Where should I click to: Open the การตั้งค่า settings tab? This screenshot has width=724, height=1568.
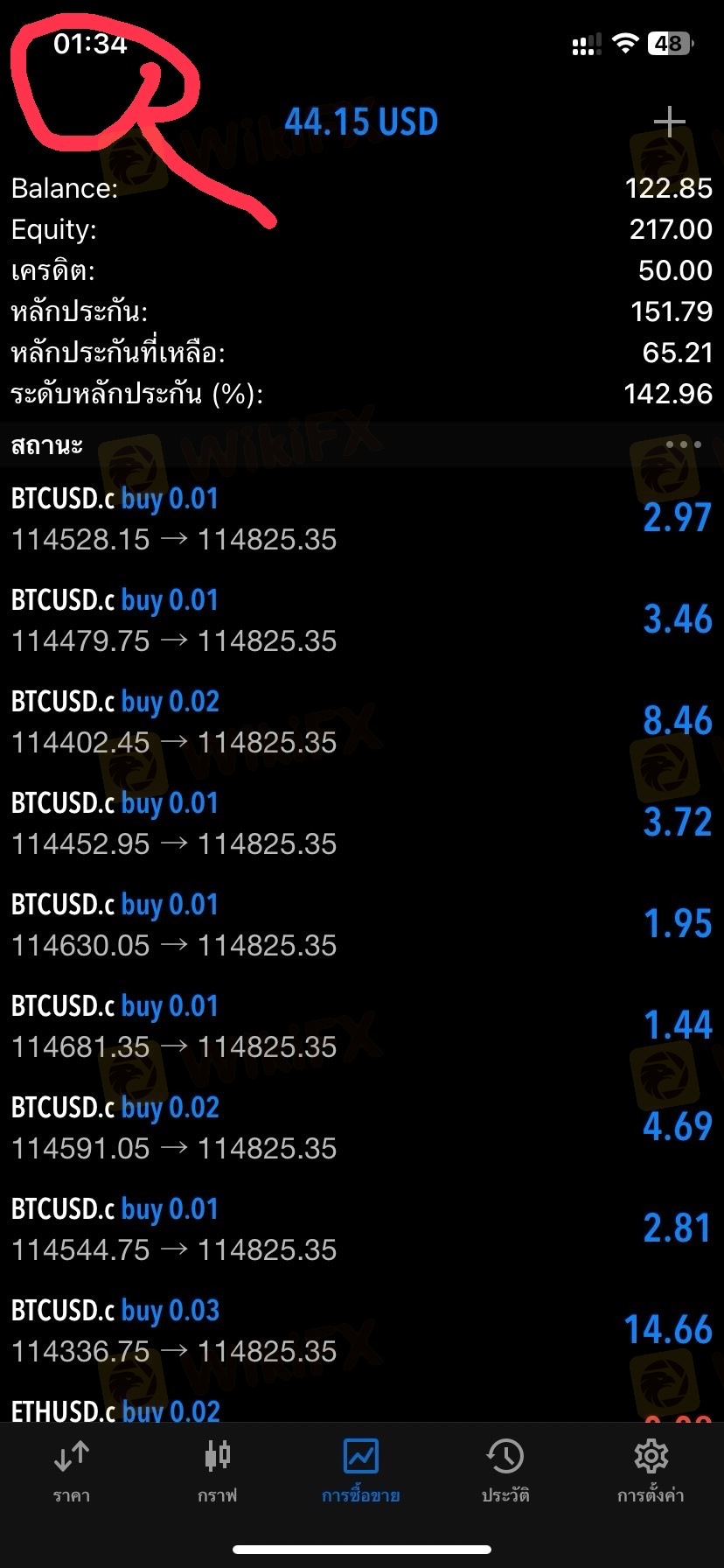click(x=651, y=1470)
